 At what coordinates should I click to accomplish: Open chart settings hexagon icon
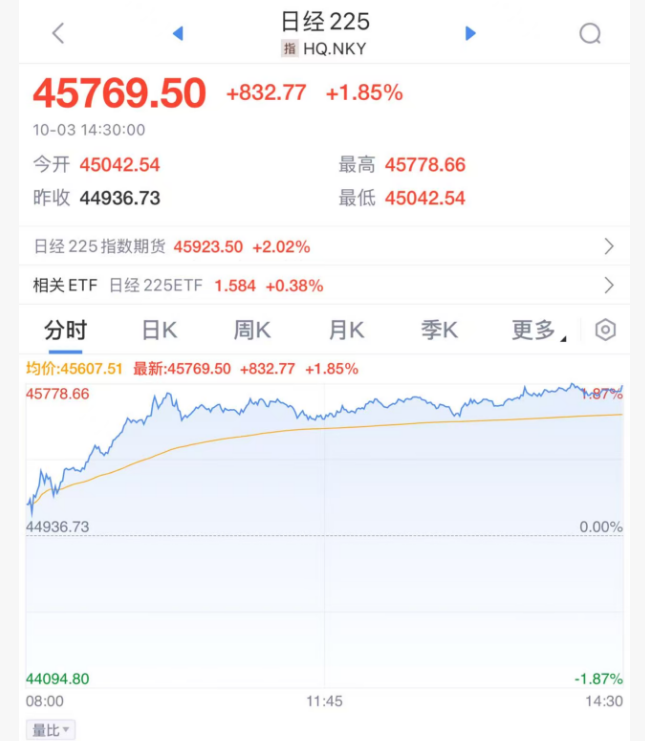(605, 330)
